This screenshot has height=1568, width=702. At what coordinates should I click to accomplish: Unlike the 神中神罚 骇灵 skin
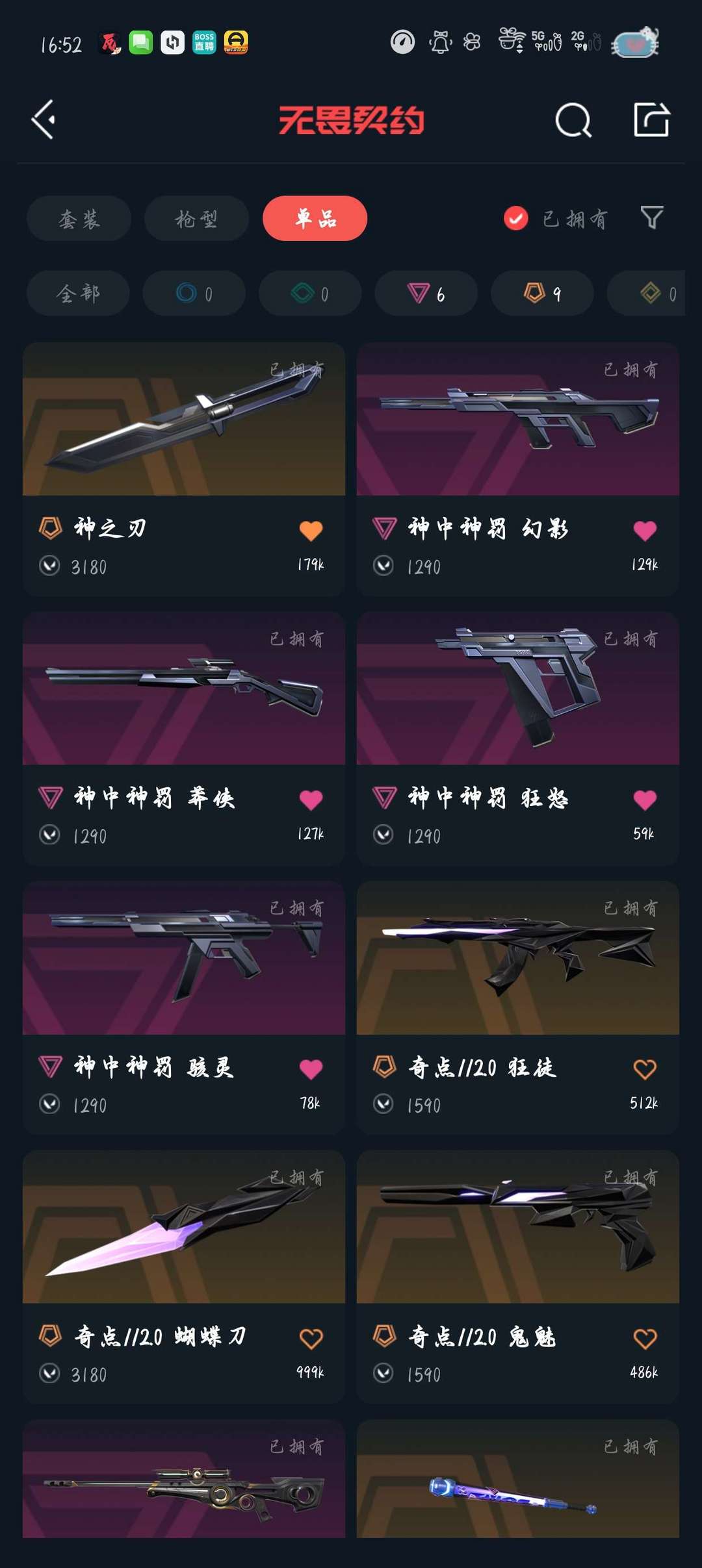[x=311, y=1069]
